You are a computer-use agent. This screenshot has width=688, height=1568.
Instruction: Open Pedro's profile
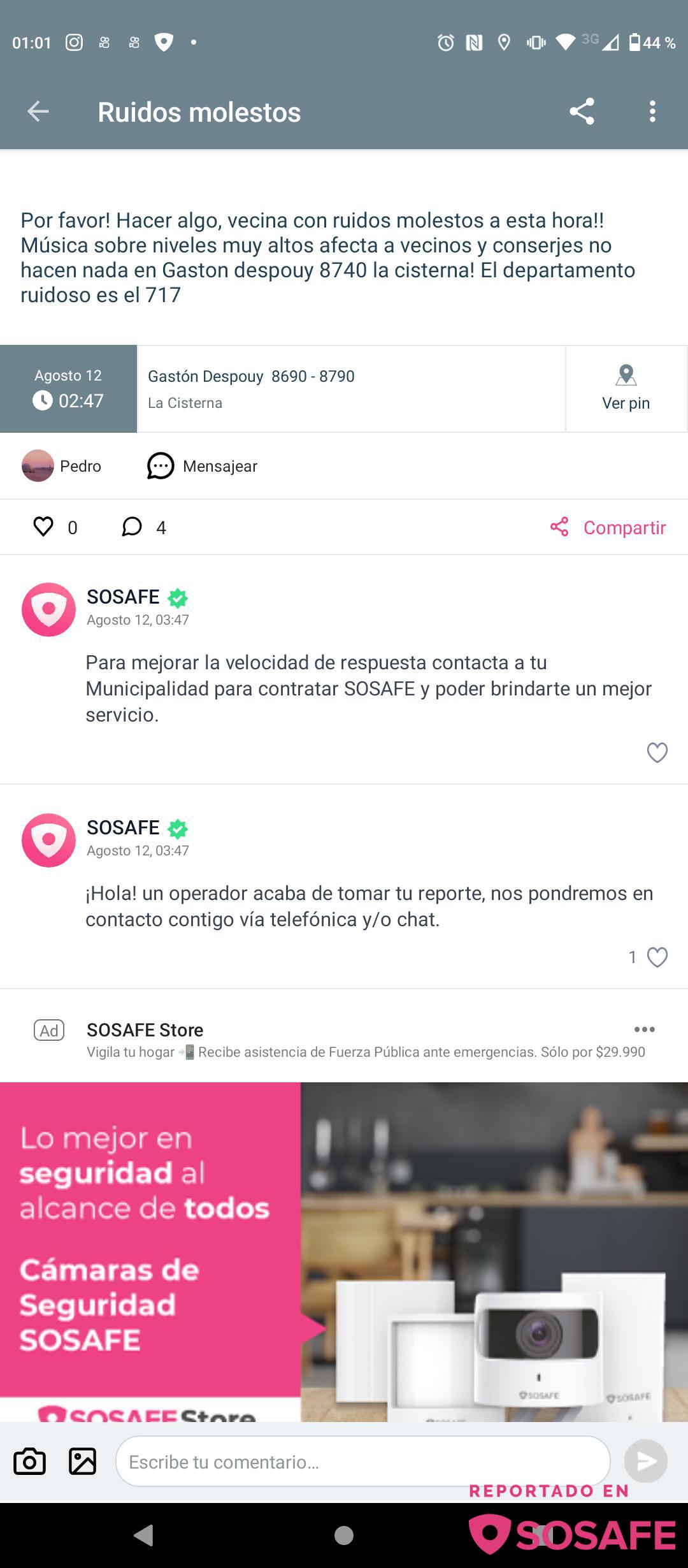(62, 466)
